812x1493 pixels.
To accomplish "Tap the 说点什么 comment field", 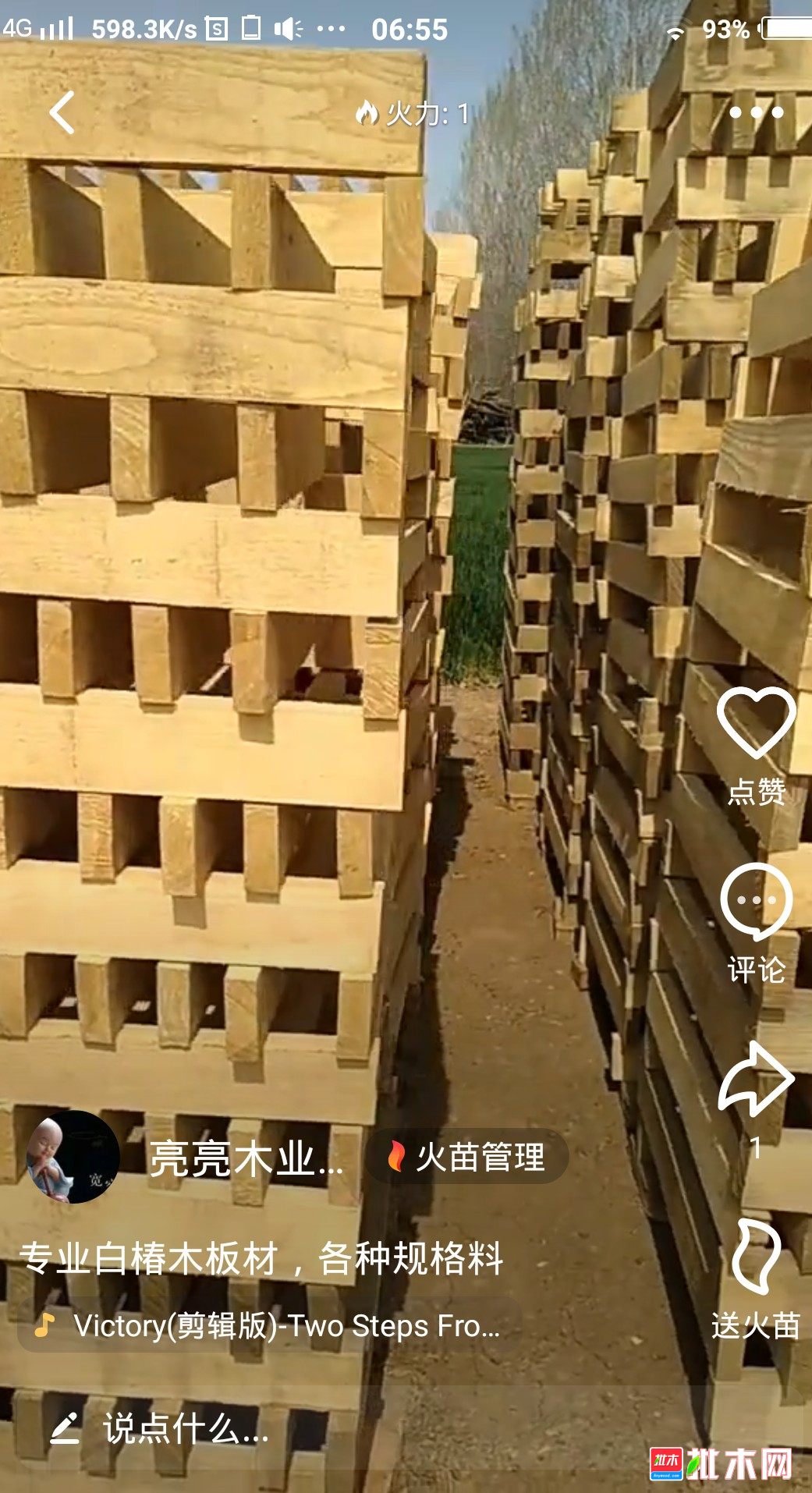I will point(187,1429).
